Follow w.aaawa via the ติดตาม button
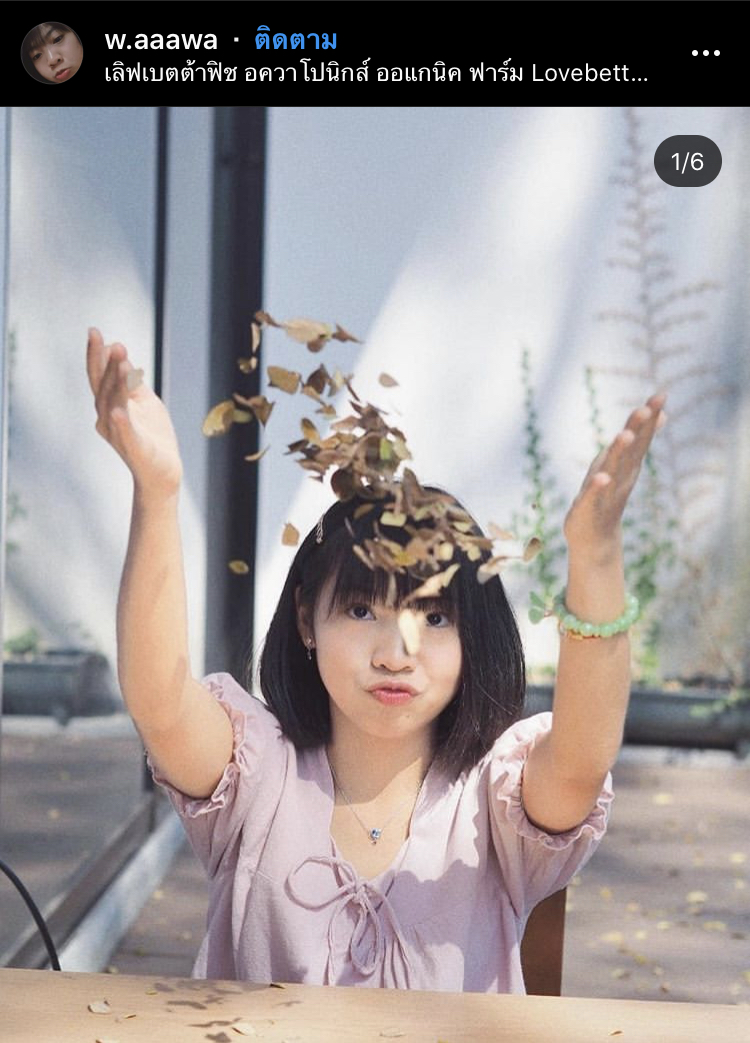This screenshot has height=1043, width=750. point(295,40)
